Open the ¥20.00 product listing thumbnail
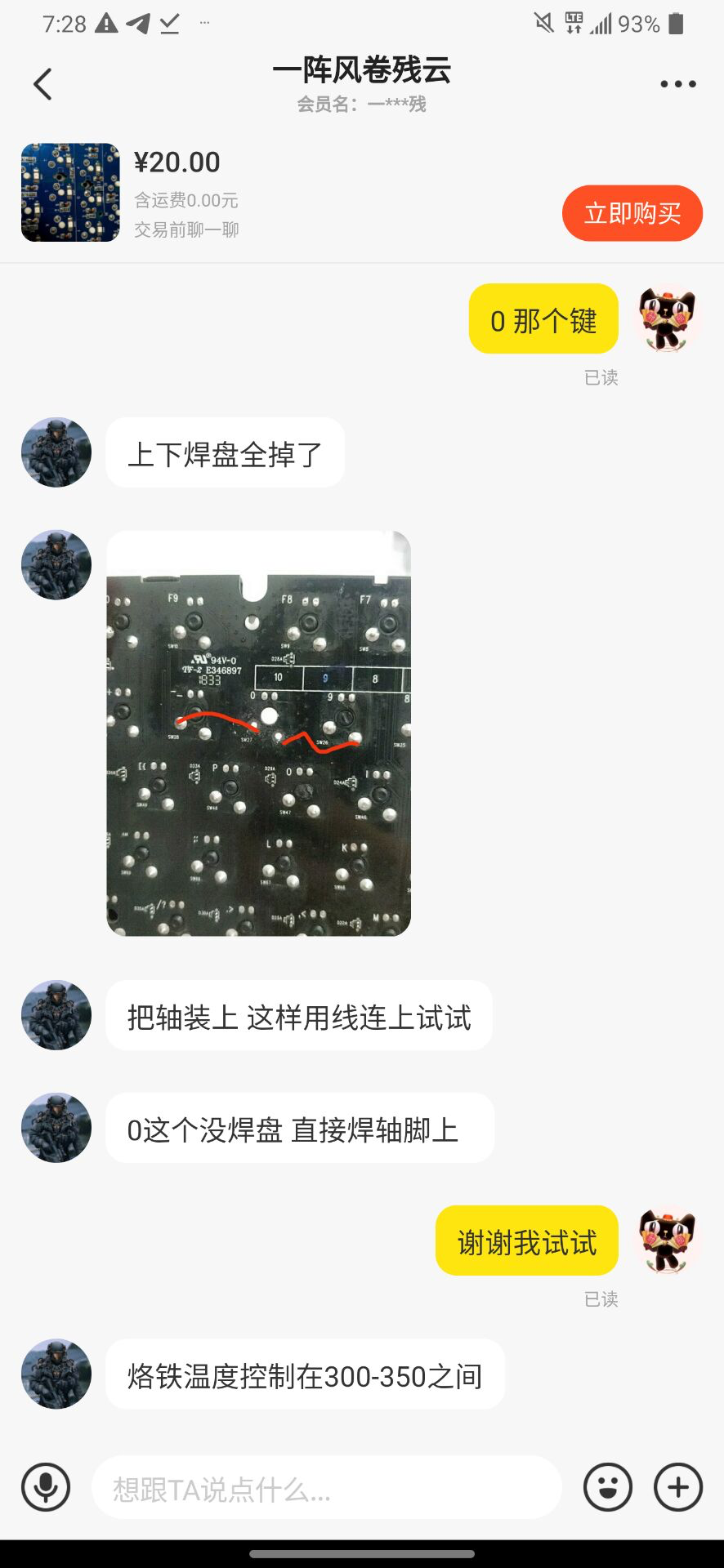Viewport: 724px width, 1568px height. pos(70,193)
